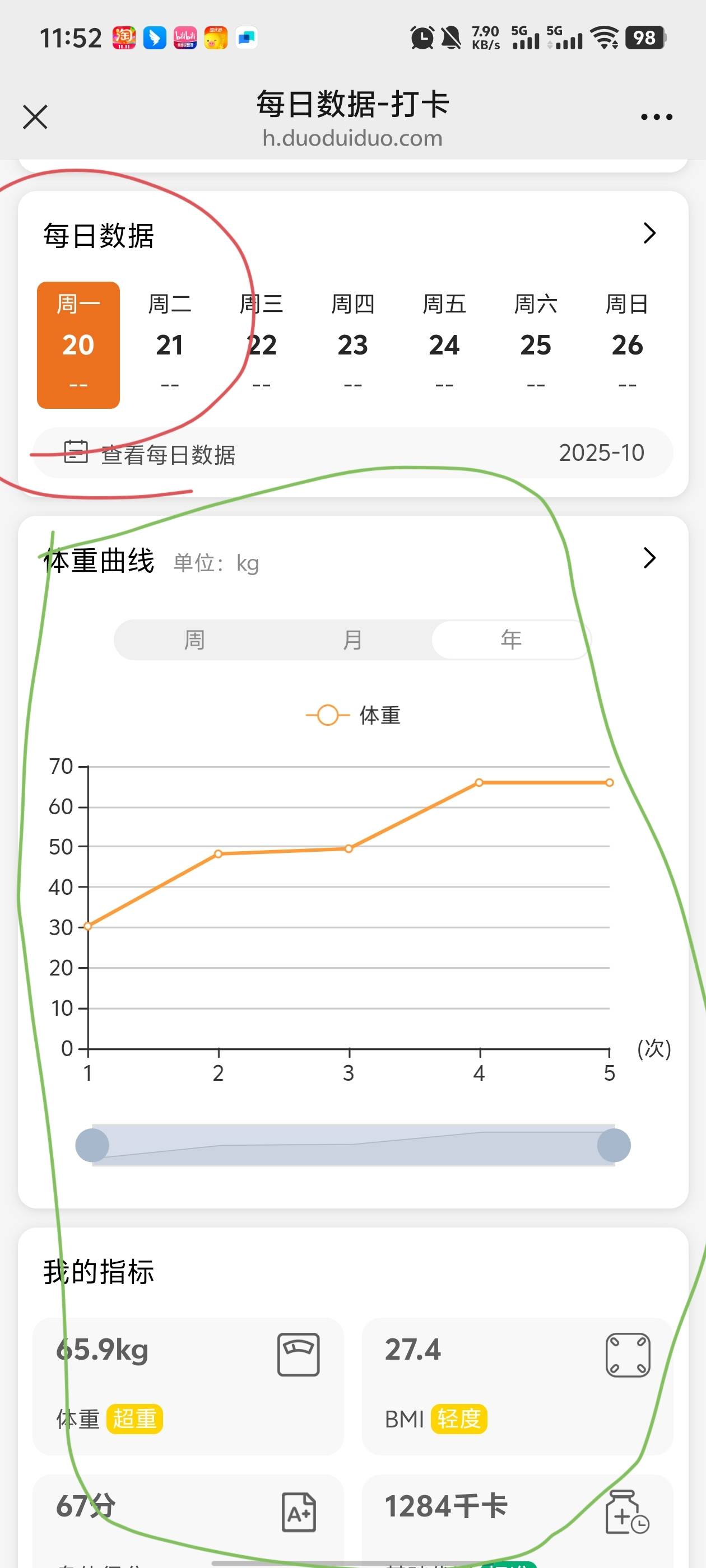Viewport: 706px width, 1568px height.
Task: Select 周五 24 in the week strip
Action: pos(444,344)
